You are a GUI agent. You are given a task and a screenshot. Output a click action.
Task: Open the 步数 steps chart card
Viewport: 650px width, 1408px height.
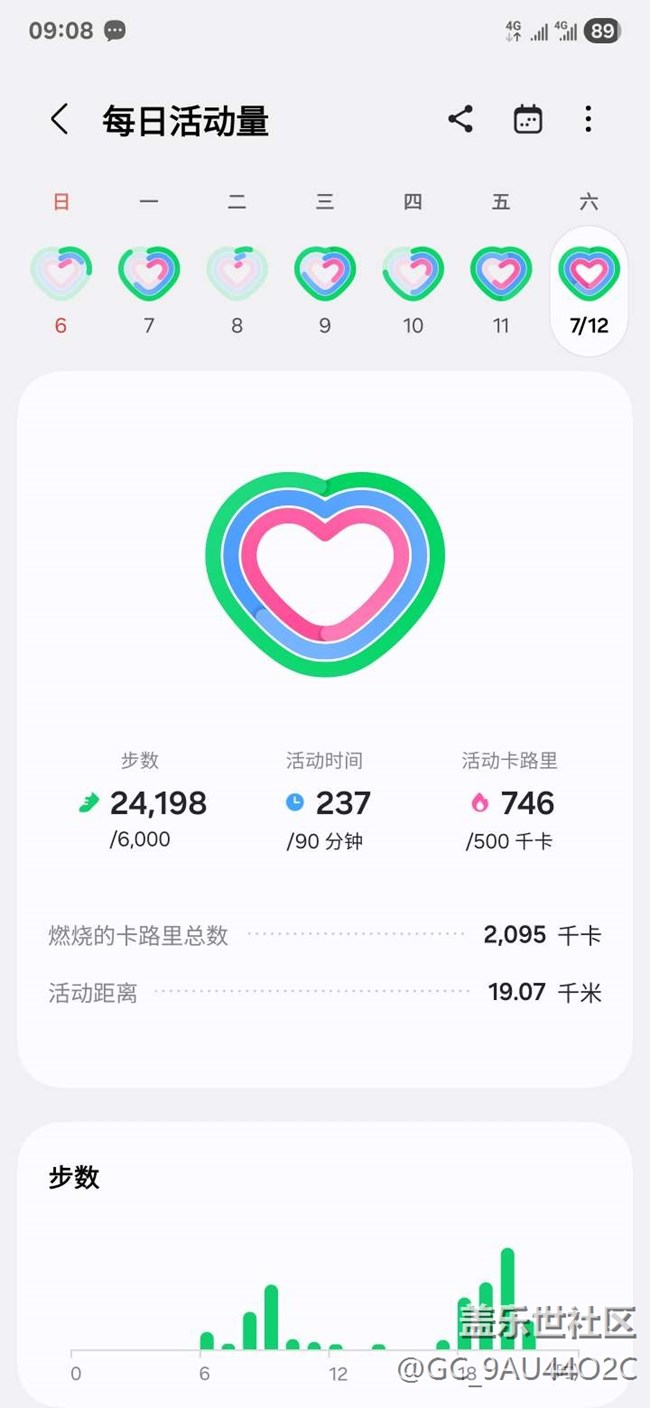tap(325, 1264)
